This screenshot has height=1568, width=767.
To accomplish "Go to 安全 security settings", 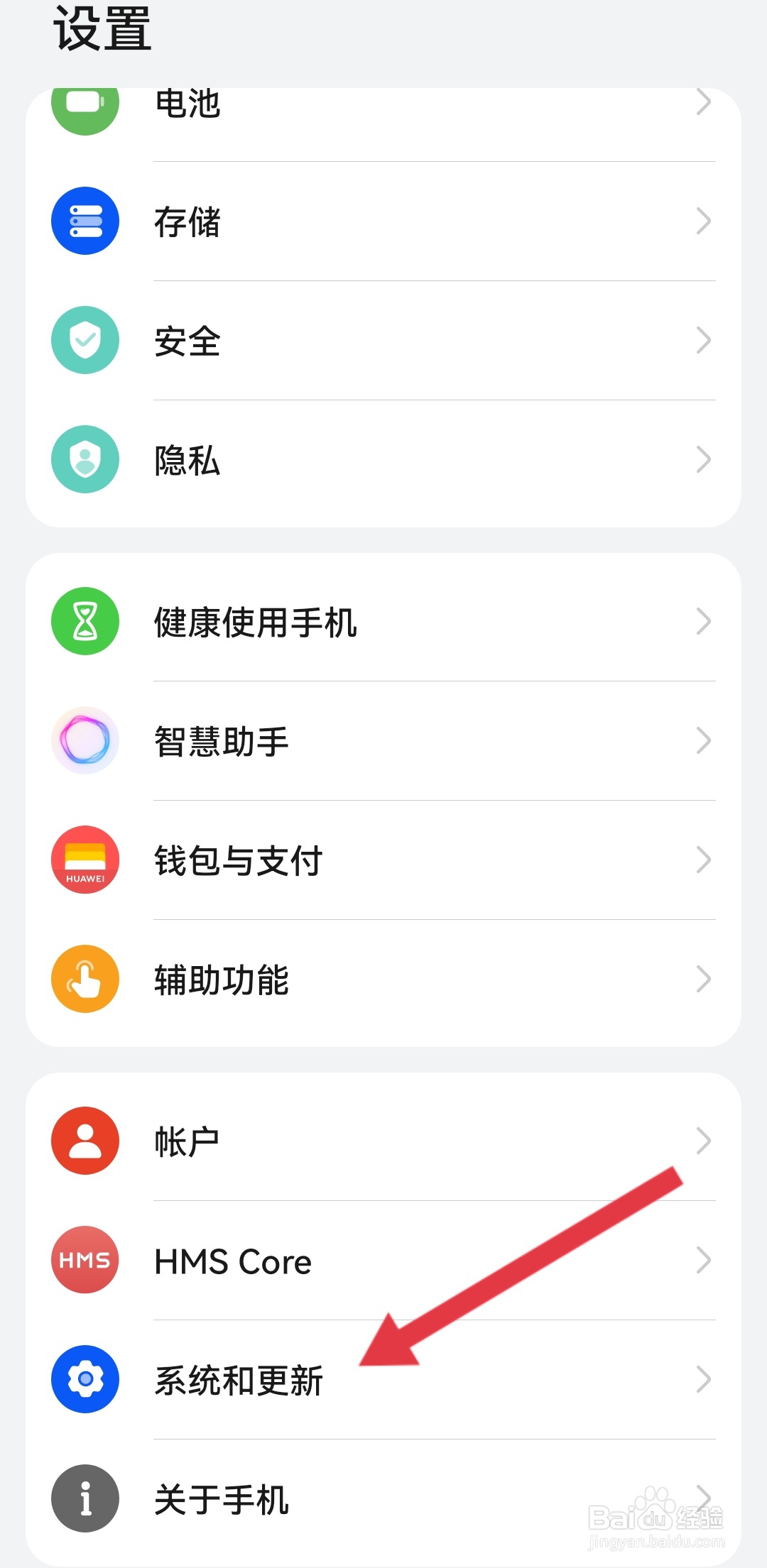I will [x=383, y=341].
